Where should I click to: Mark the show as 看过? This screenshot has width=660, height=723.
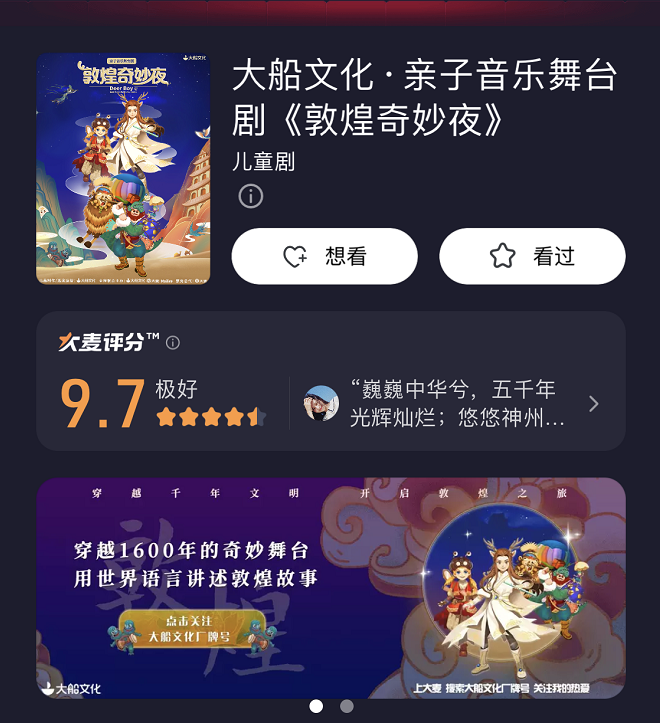532,256
